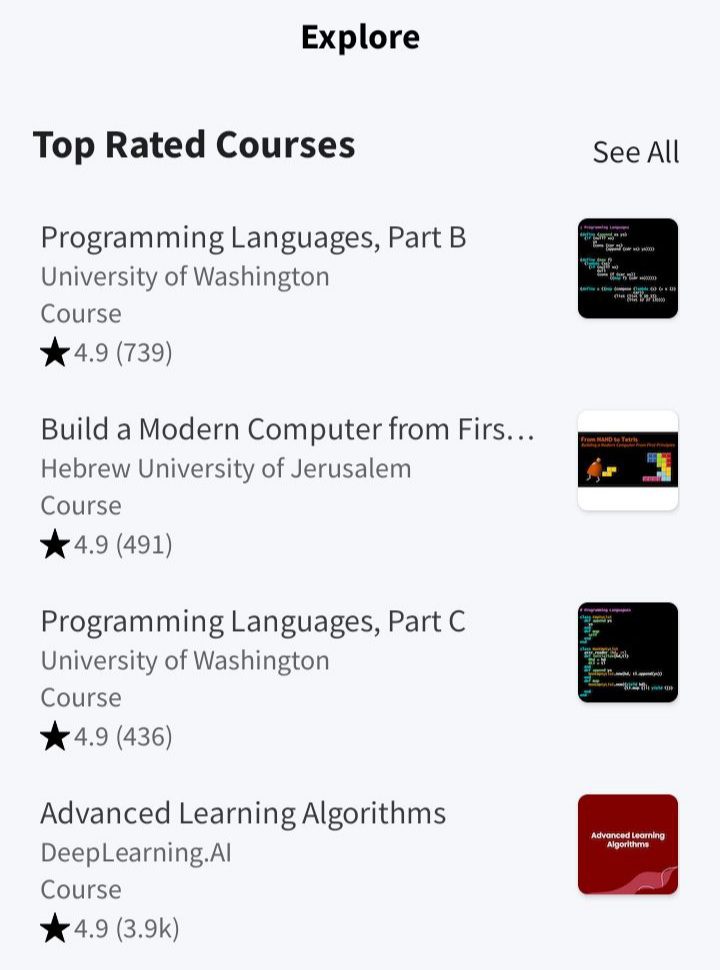Click the University of Washington label
This screenshot has width=720, height=970.
(x=184, y=277)
